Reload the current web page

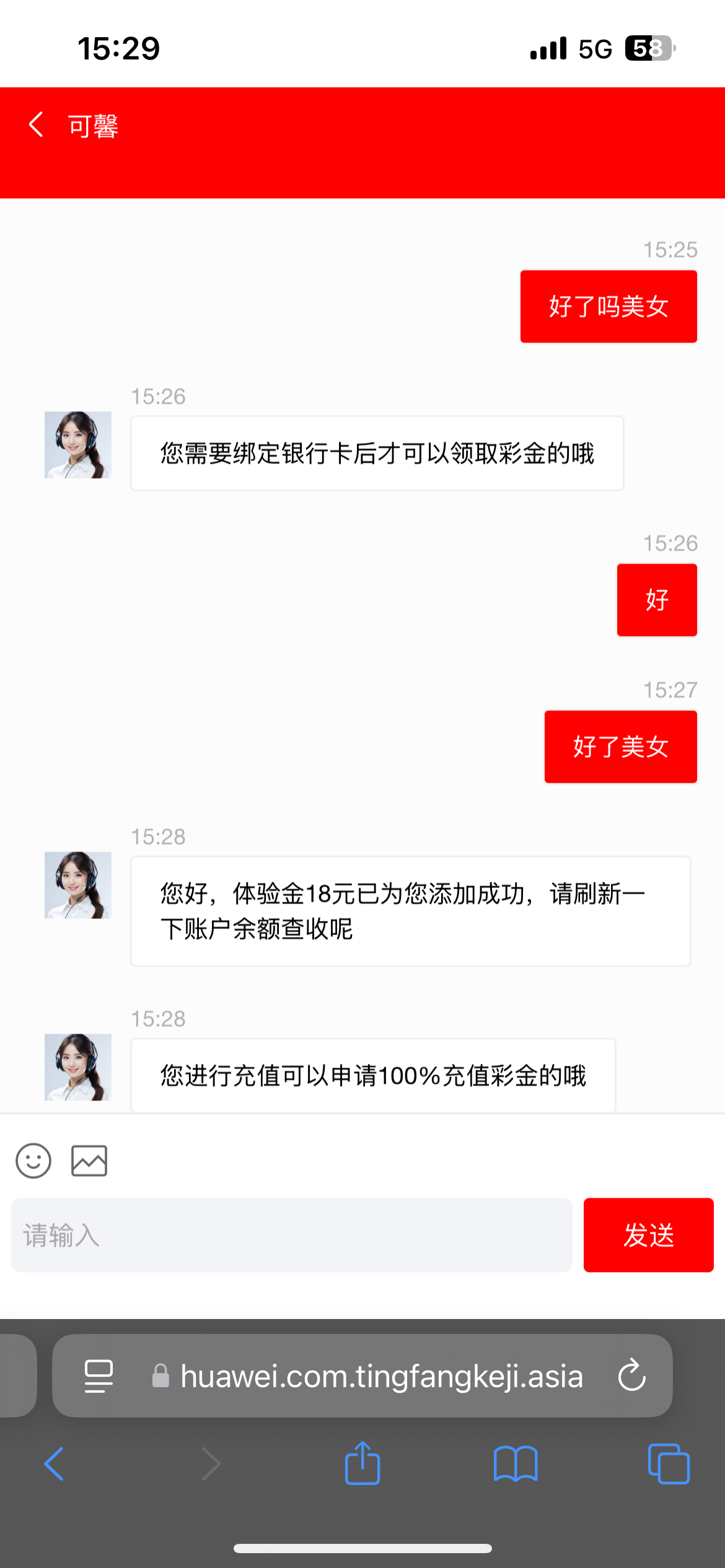pos(631,1376)
